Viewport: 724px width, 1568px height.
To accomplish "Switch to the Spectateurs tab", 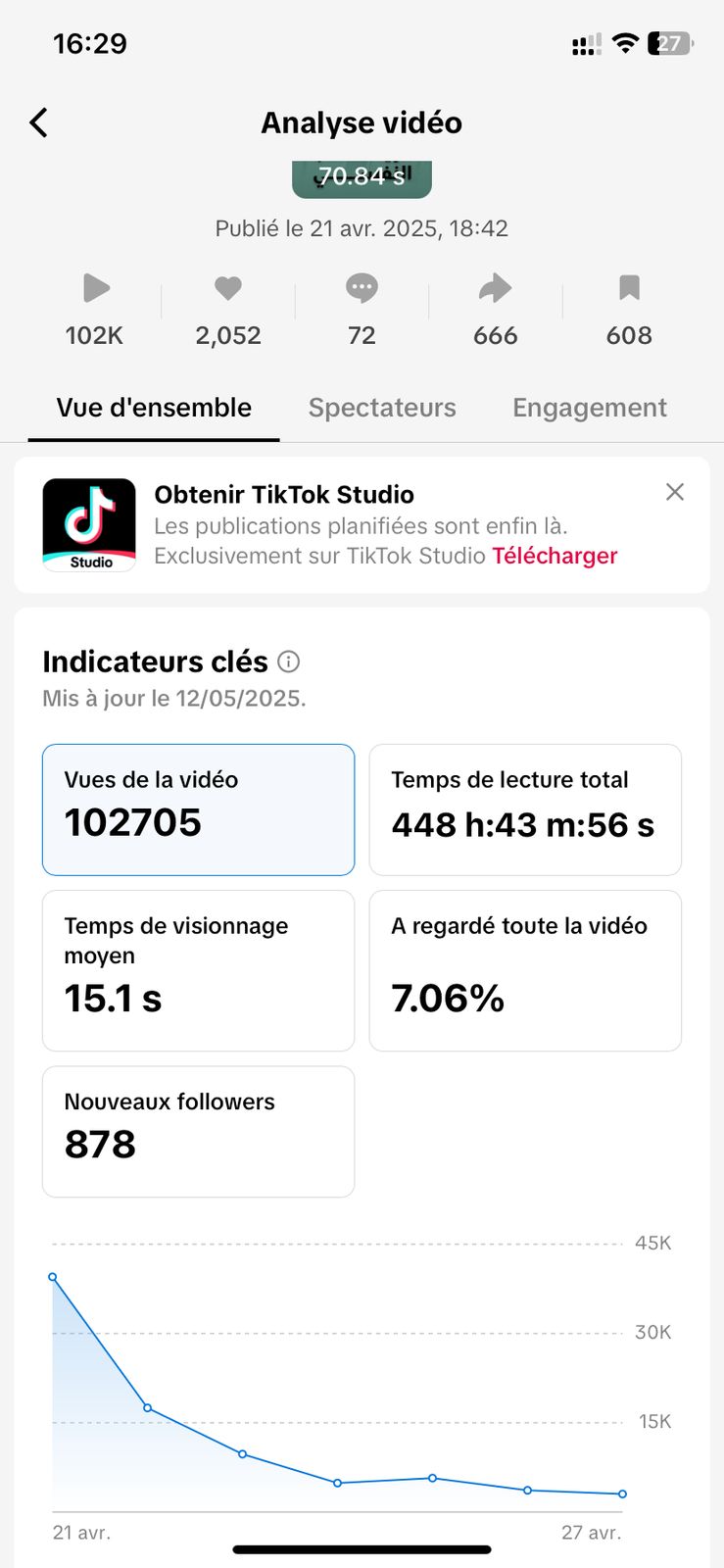I will 382,408.
